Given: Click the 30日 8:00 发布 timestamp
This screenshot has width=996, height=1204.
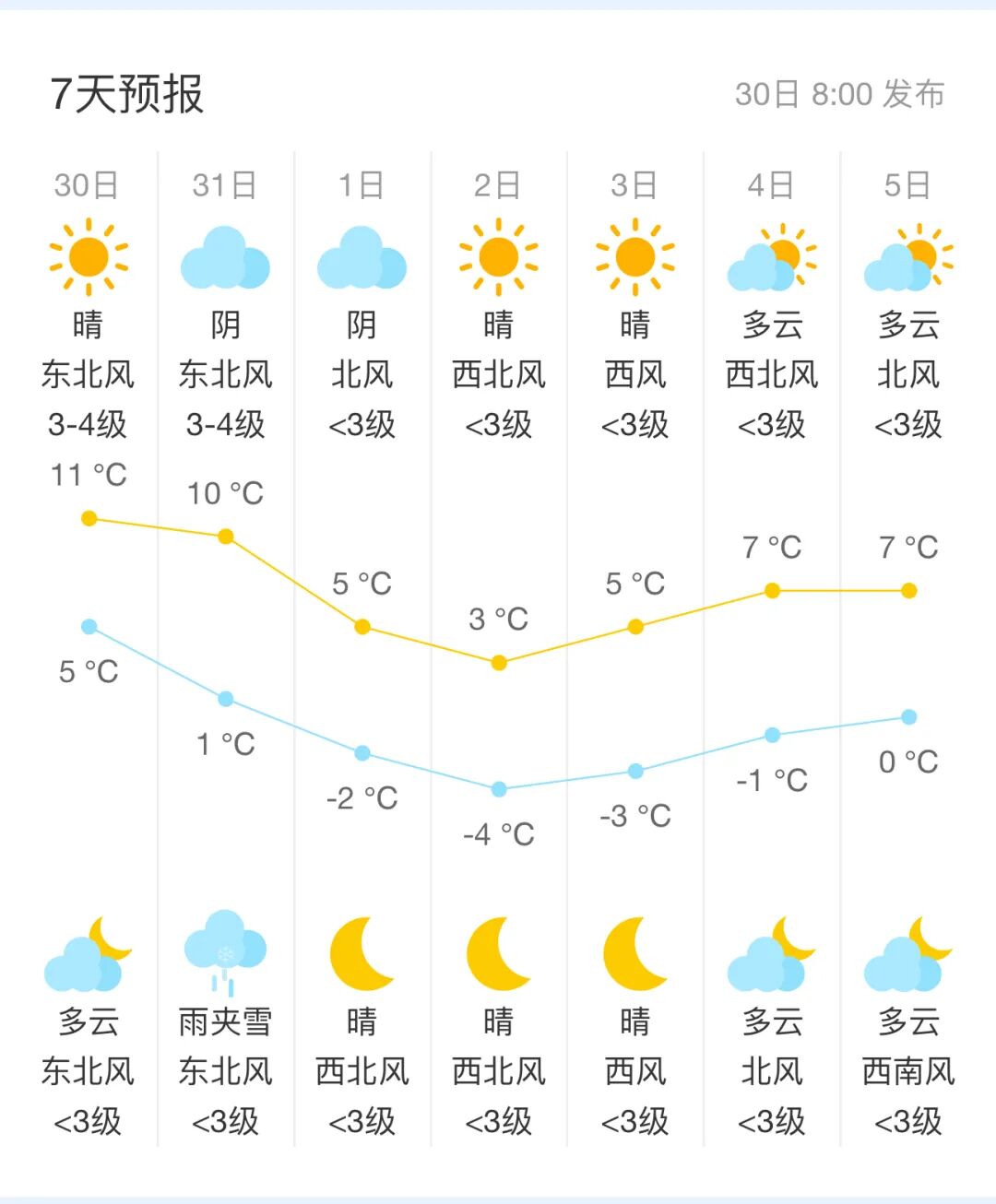Looking at the screenshot, I should [x=842, y=92].
